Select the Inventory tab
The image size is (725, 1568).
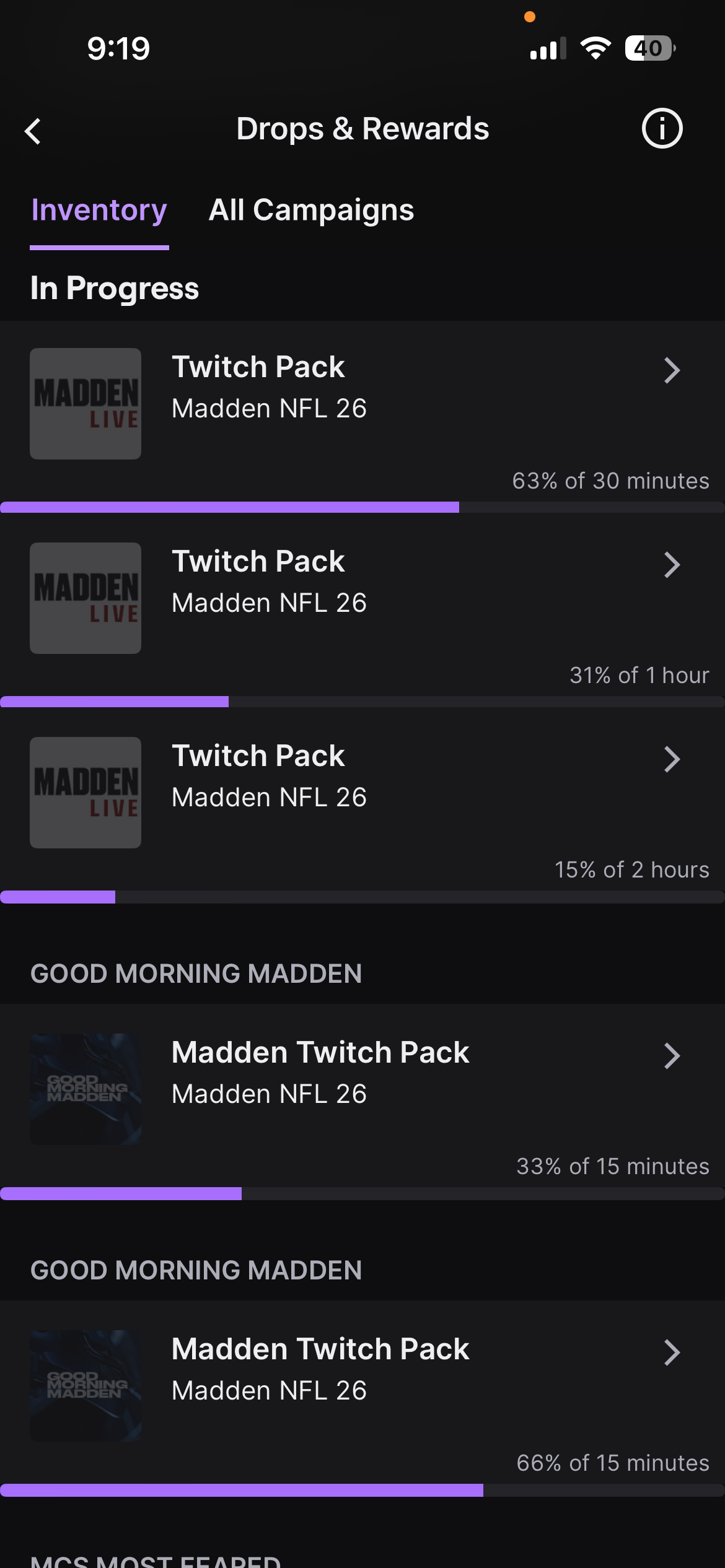click(99, 211)
